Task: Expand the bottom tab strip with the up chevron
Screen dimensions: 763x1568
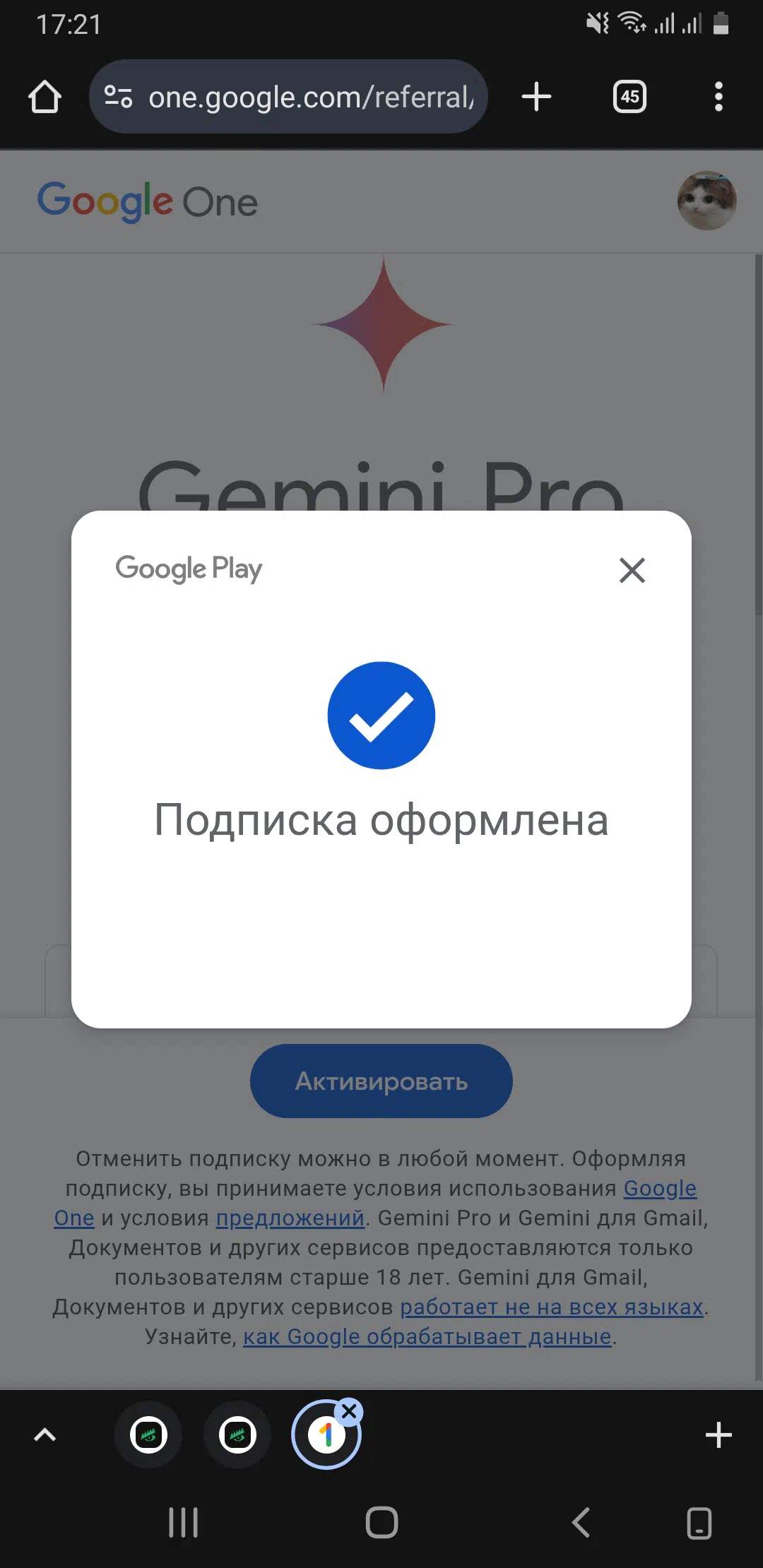Action: [x=45, y=1435]
